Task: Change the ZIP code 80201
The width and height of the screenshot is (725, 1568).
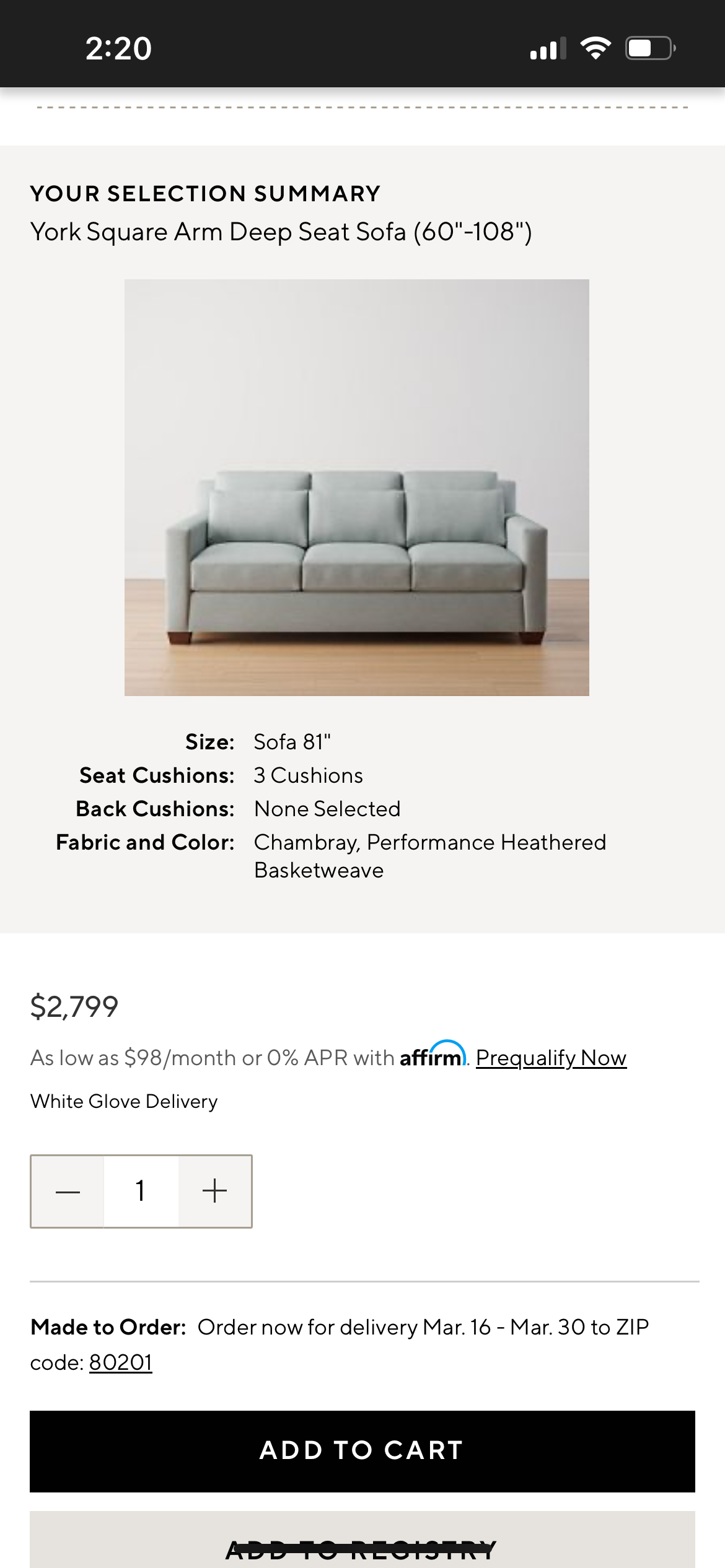Action: (x=121, y=1362)
